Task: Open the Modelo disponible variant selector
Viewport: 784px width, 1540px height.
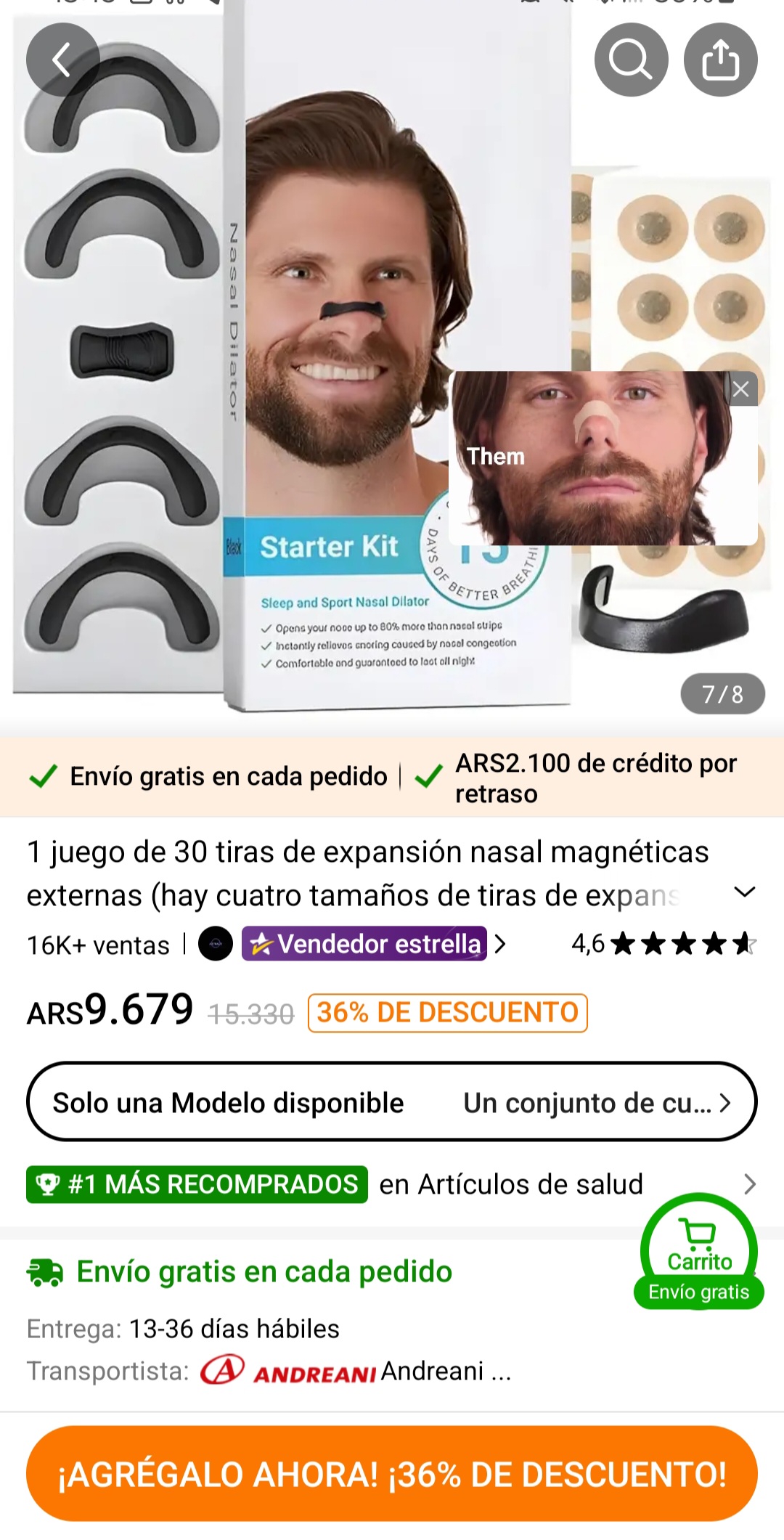Action: pos(392,1102)
